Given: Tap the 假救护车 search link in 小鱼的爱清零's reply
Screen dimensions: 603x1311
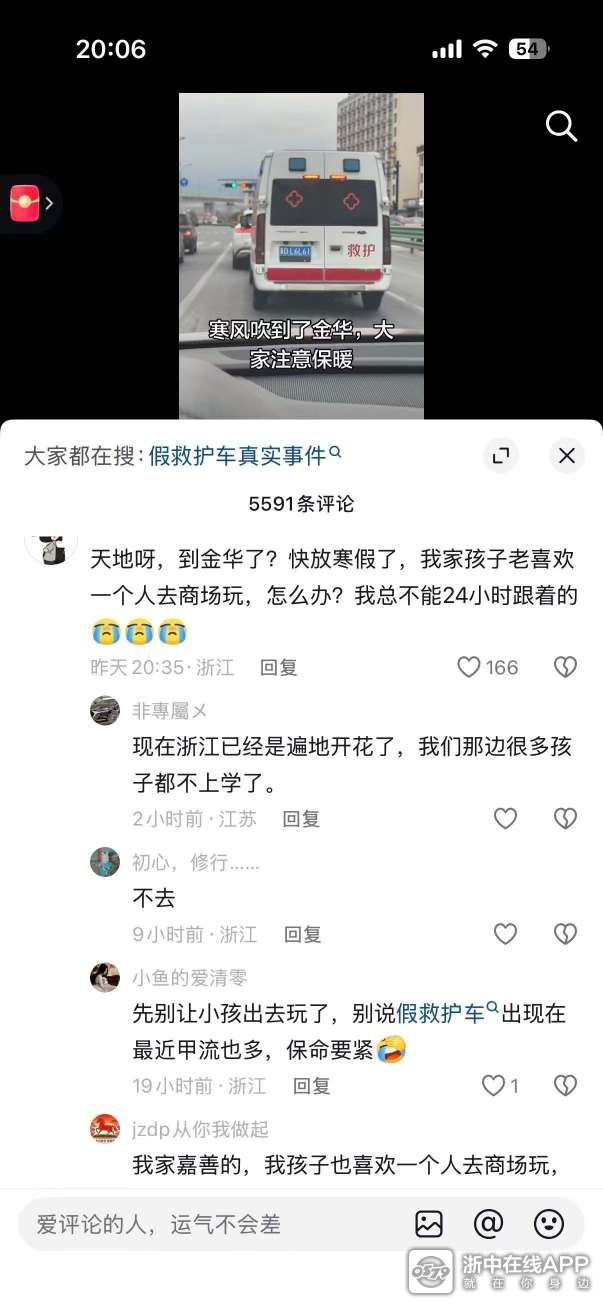Looking at the screenshot, I should (x=441, y=1014).
